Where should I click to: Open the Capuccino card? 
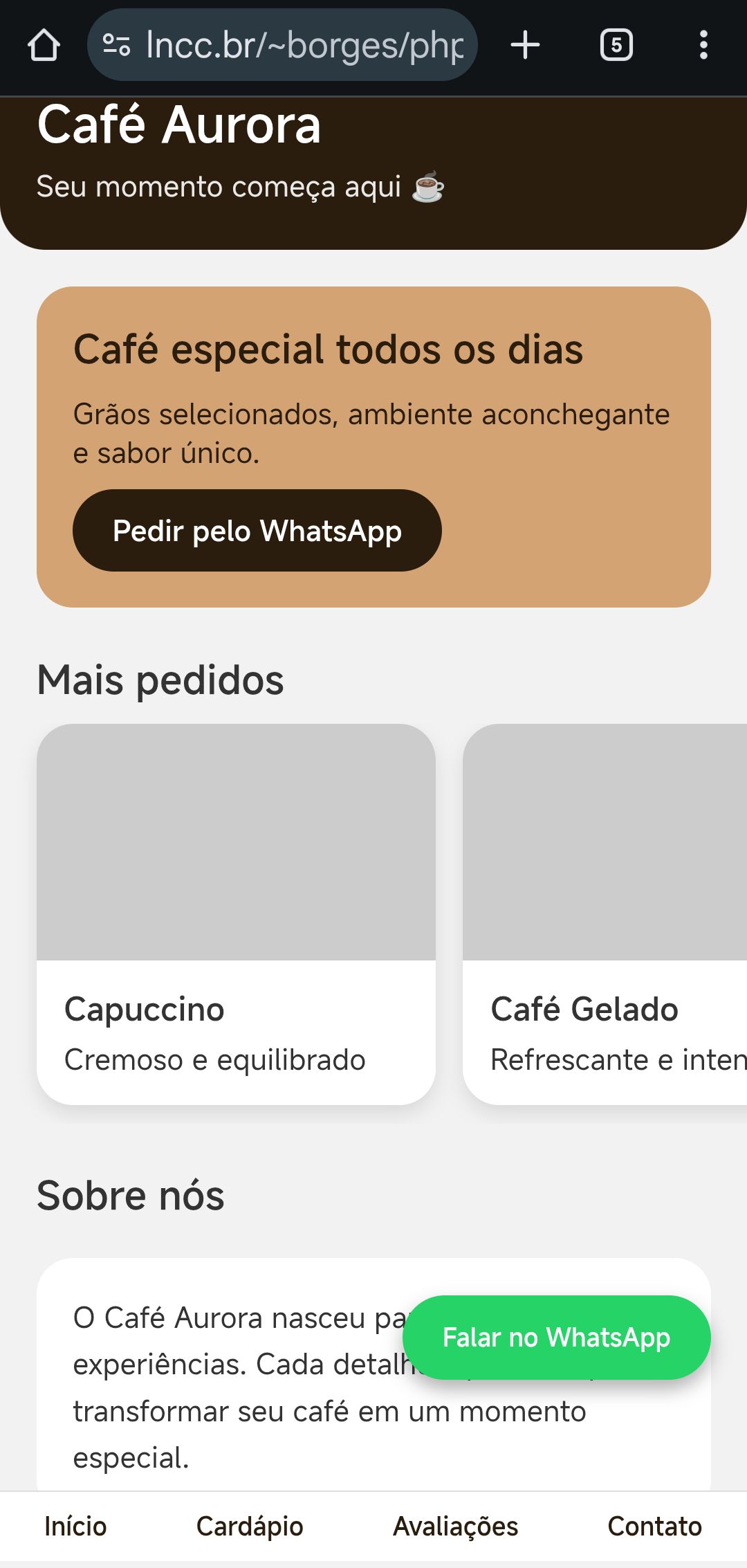(x=236, y=913)
